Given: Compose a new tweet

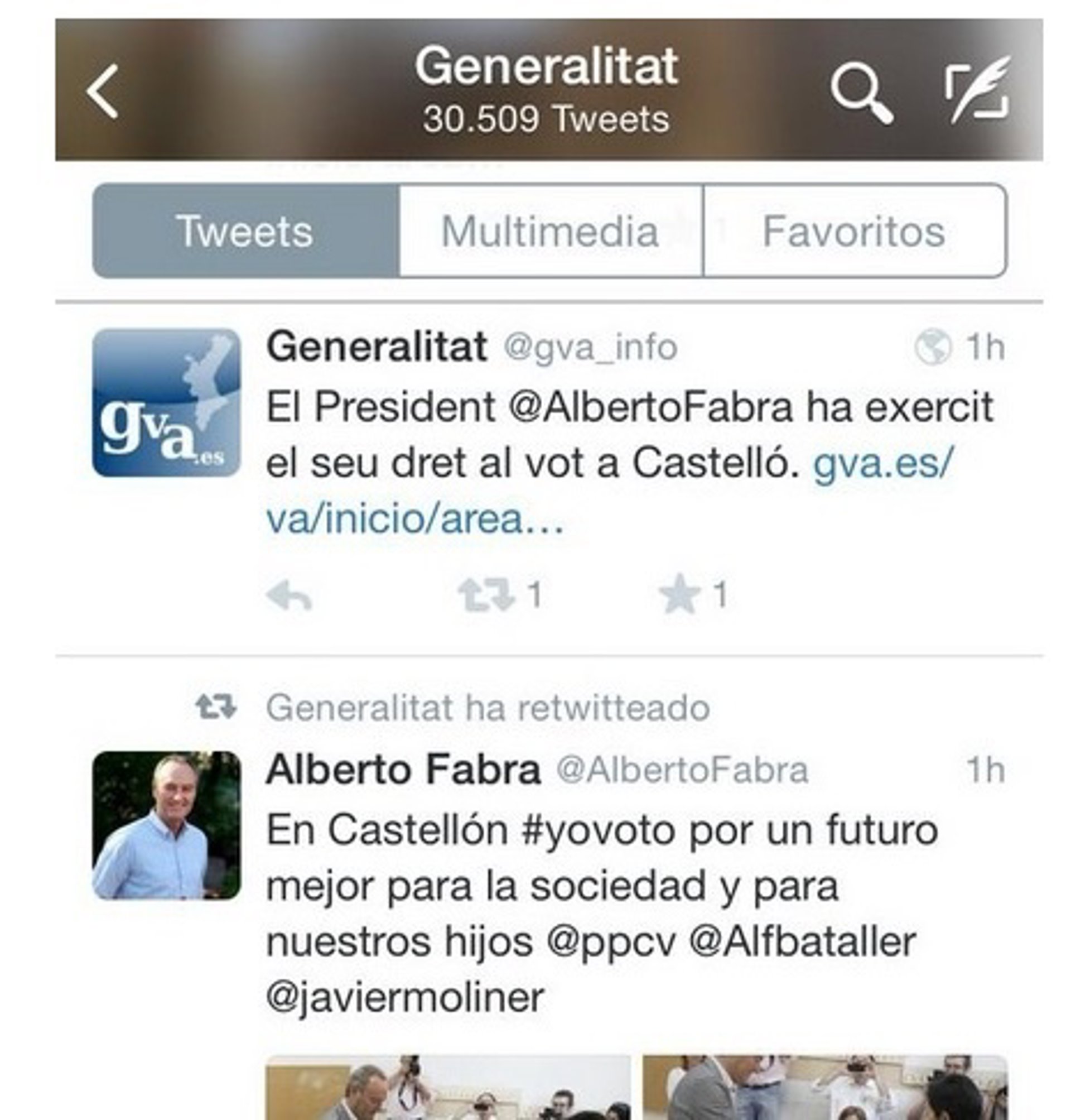Looking at the screenshot, I should click(x=977, y=90).
